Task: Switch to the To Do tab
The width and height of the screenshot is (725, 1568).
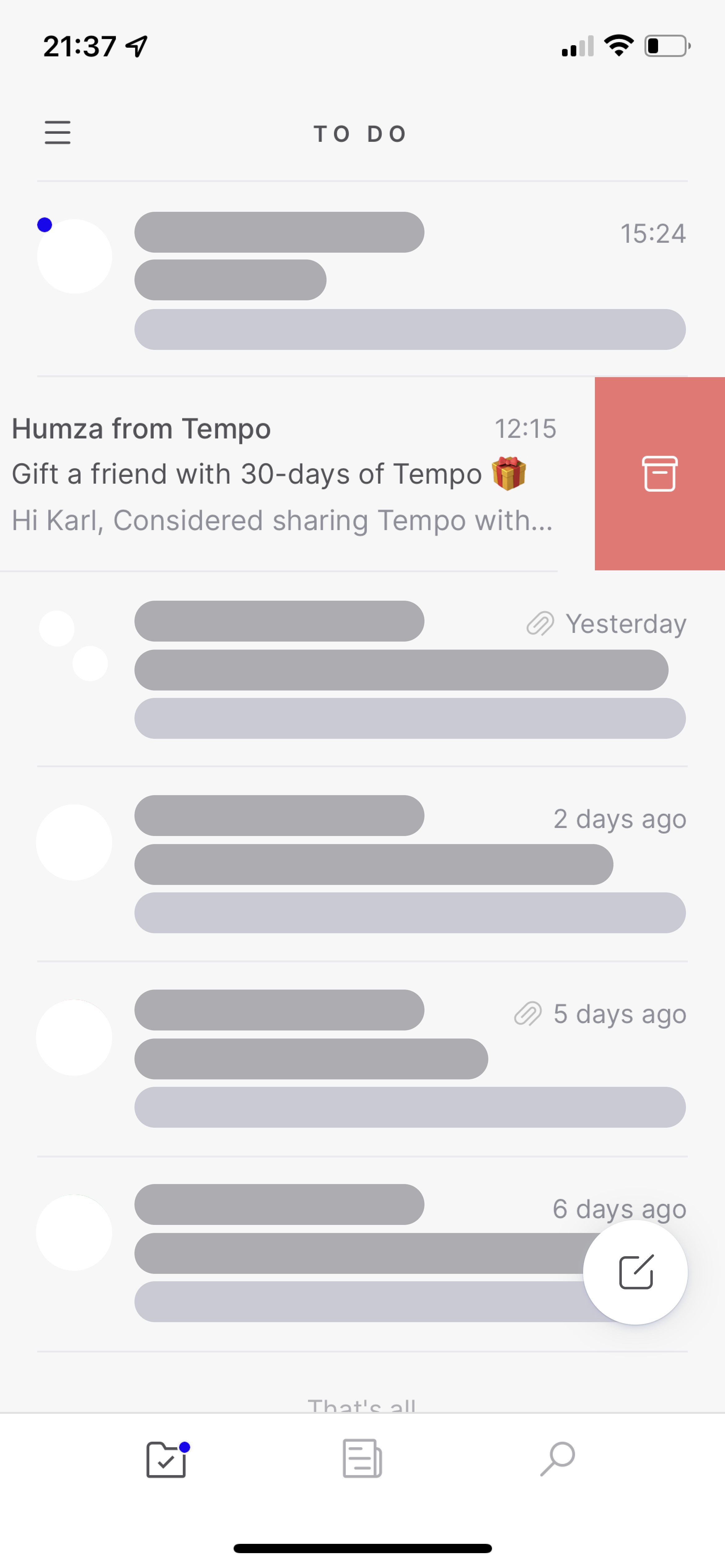Action: coord(166,1460)
